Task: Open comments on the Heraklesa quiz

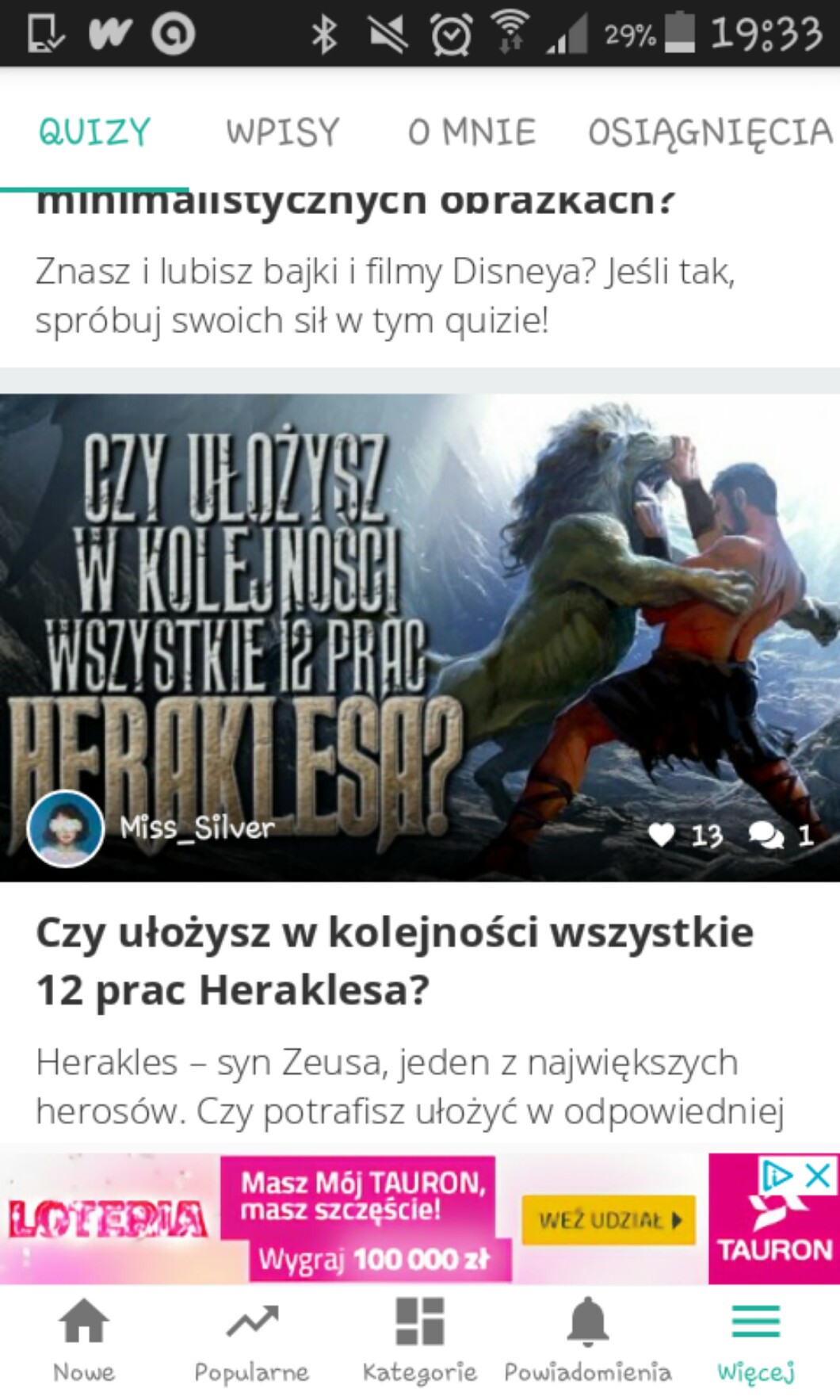Action: click(766, 835)
